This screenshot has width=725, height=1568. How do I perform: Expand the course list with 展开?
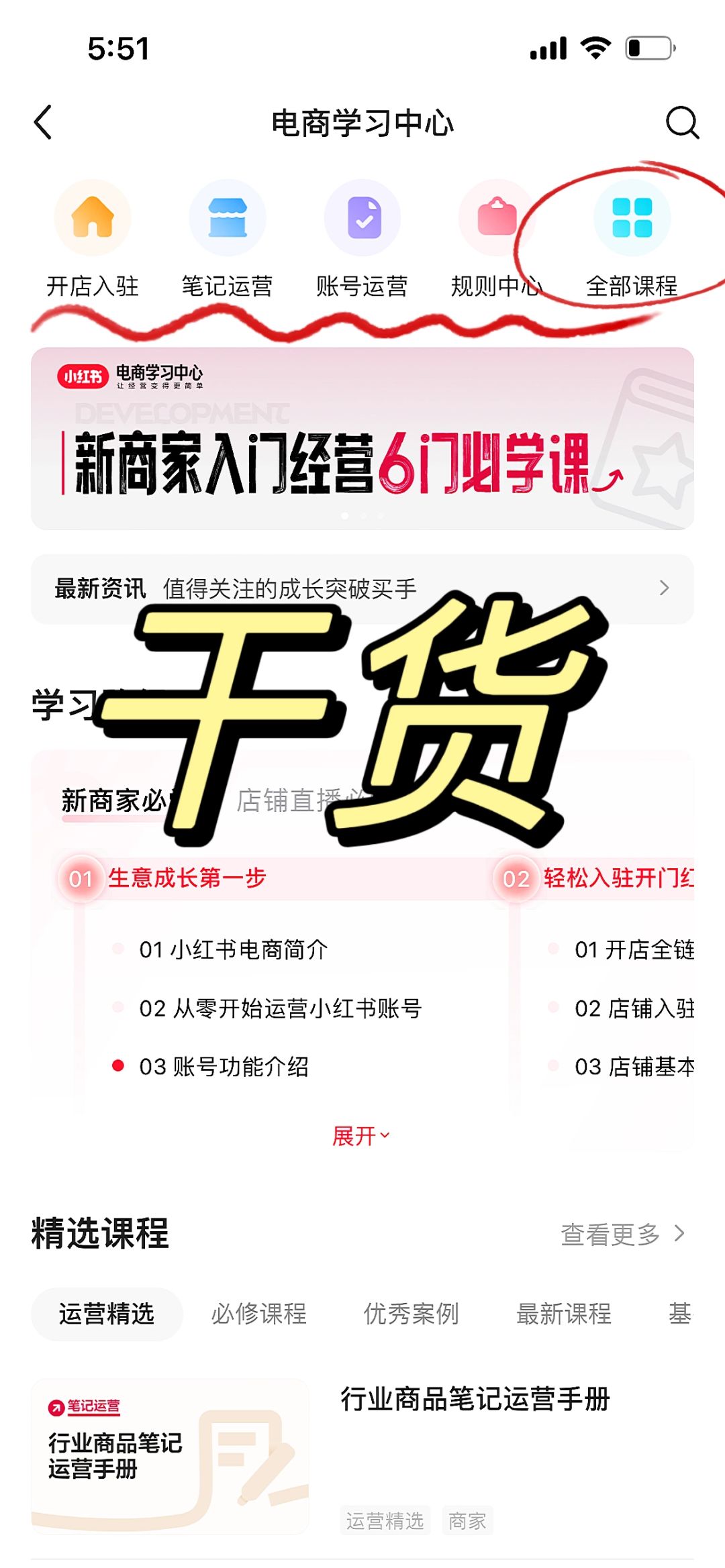coord(361,1136)
